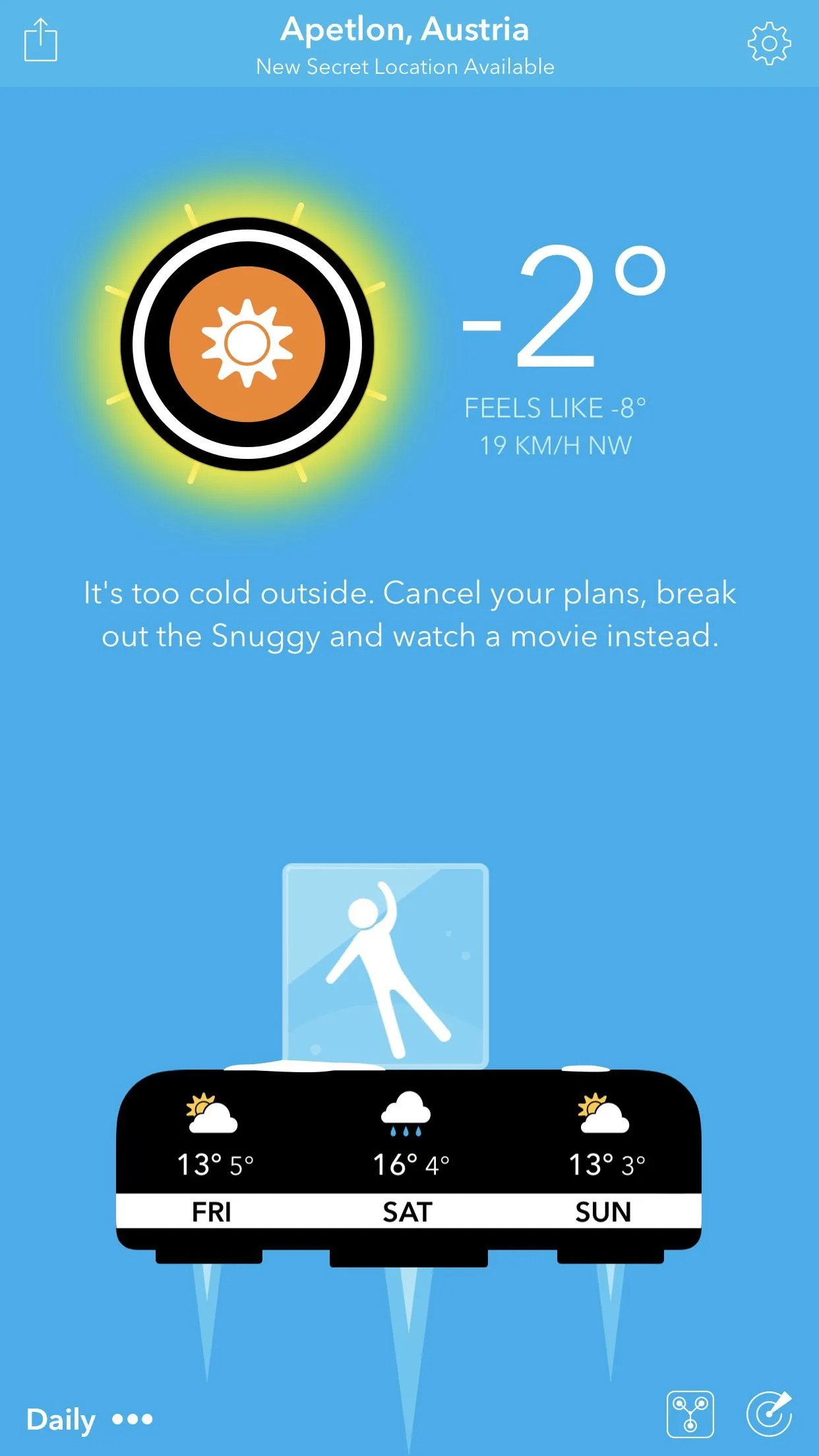819x1456 pixels.
Task: Select the FRI forecast
Action: pos(212,1161)
